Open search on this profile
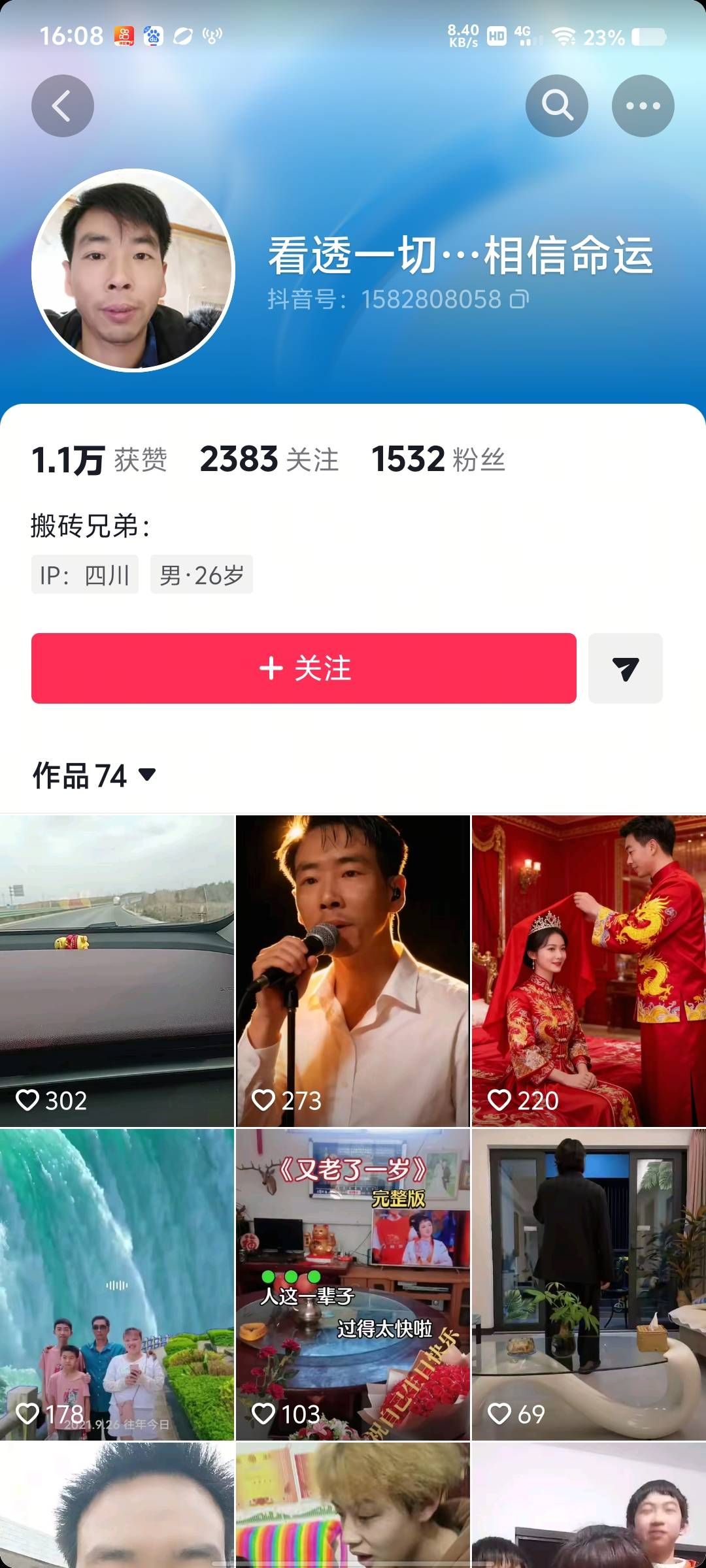The height and width of the screenshot is (1568, 706). (556, 106)
